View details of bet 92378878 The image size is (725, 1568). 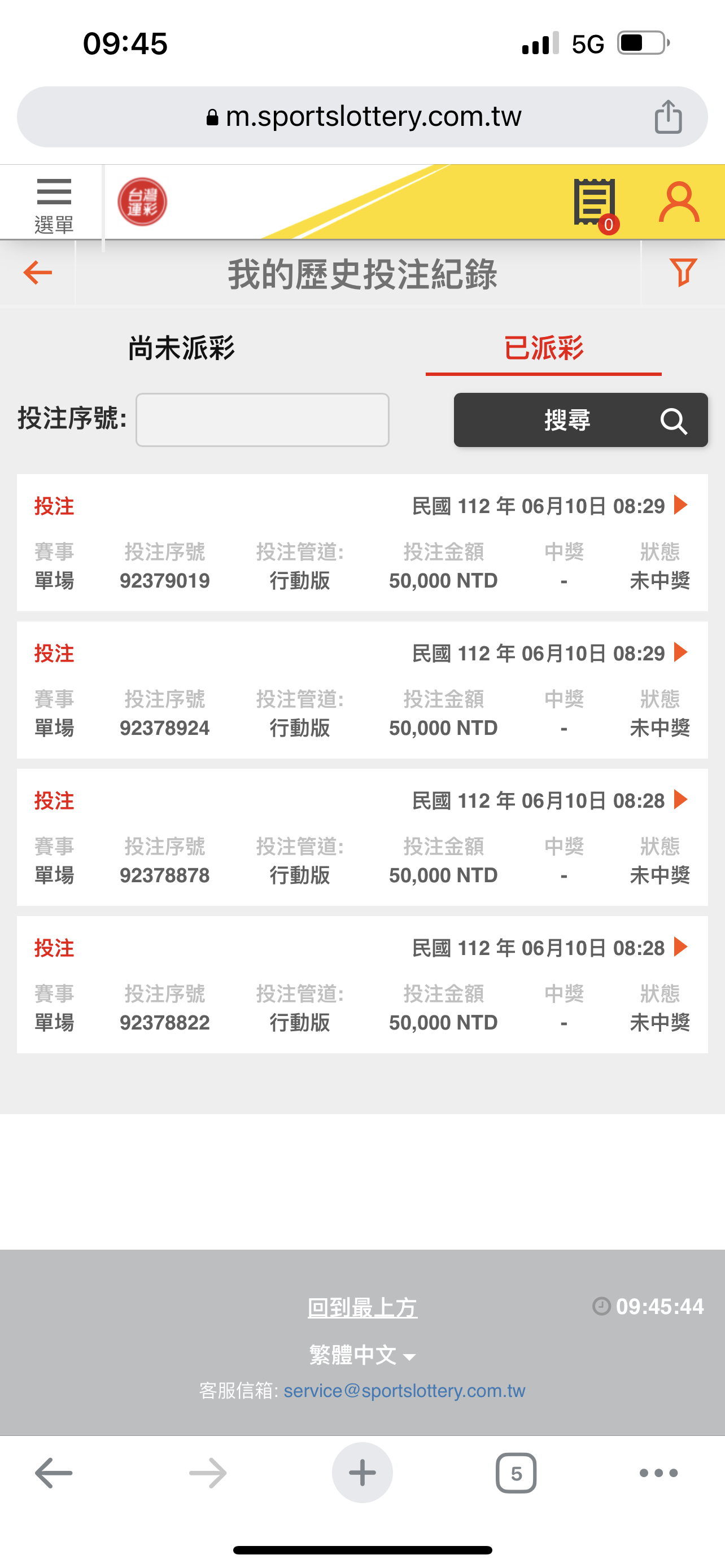[x=362, y=837]
